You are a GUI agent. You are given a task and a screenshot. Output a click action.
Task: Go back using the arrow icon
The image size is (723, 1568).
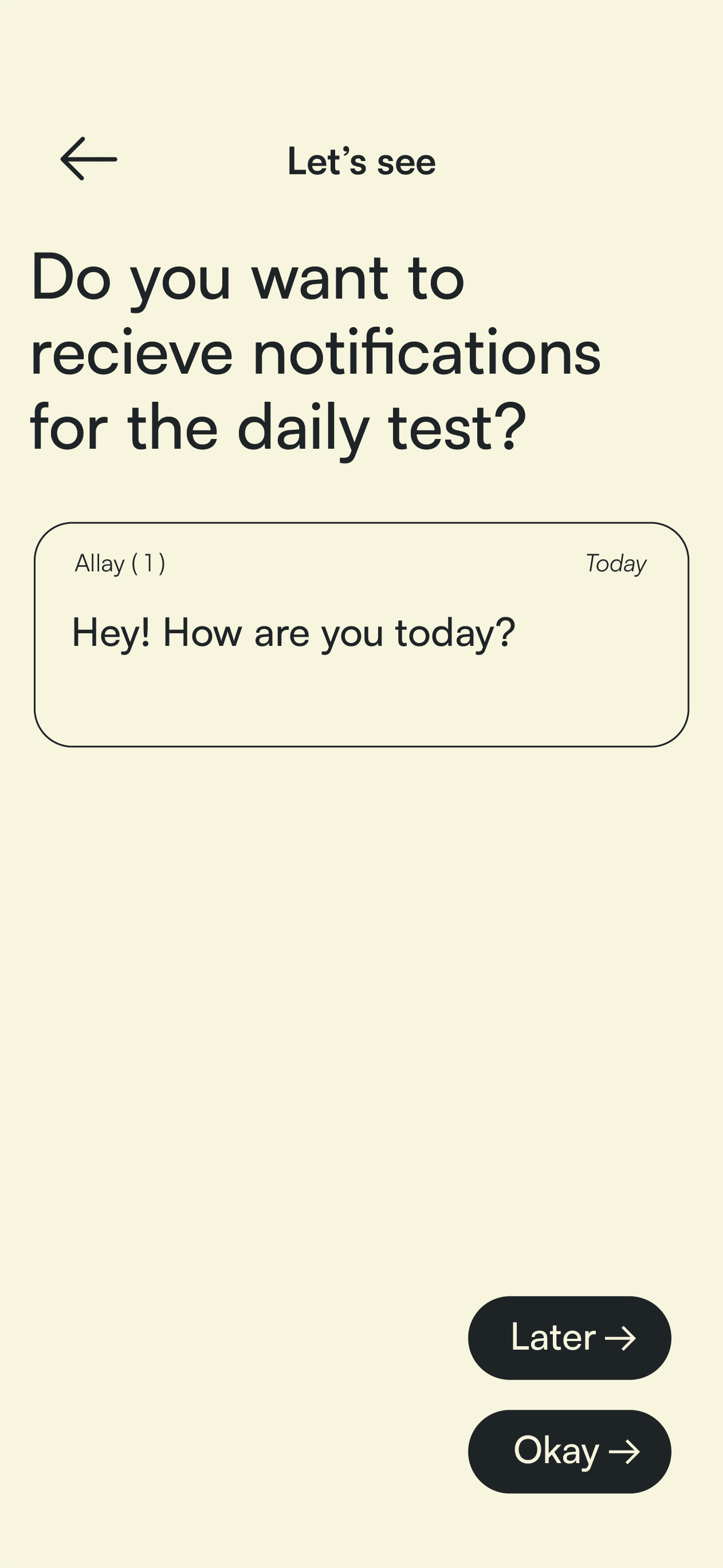click(89, 159)
